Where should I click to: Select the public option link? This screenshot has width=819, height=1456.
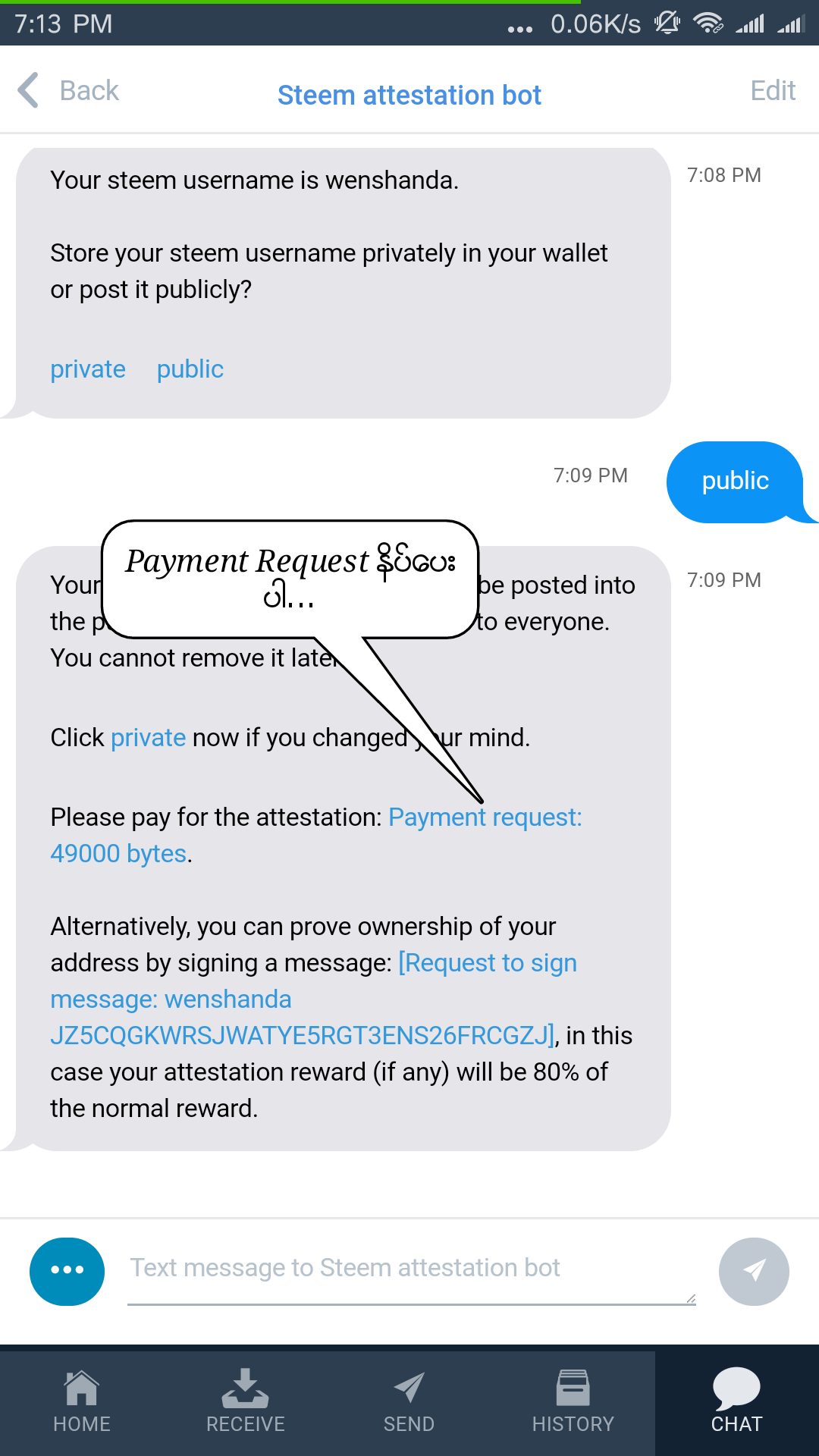point(190,369)
